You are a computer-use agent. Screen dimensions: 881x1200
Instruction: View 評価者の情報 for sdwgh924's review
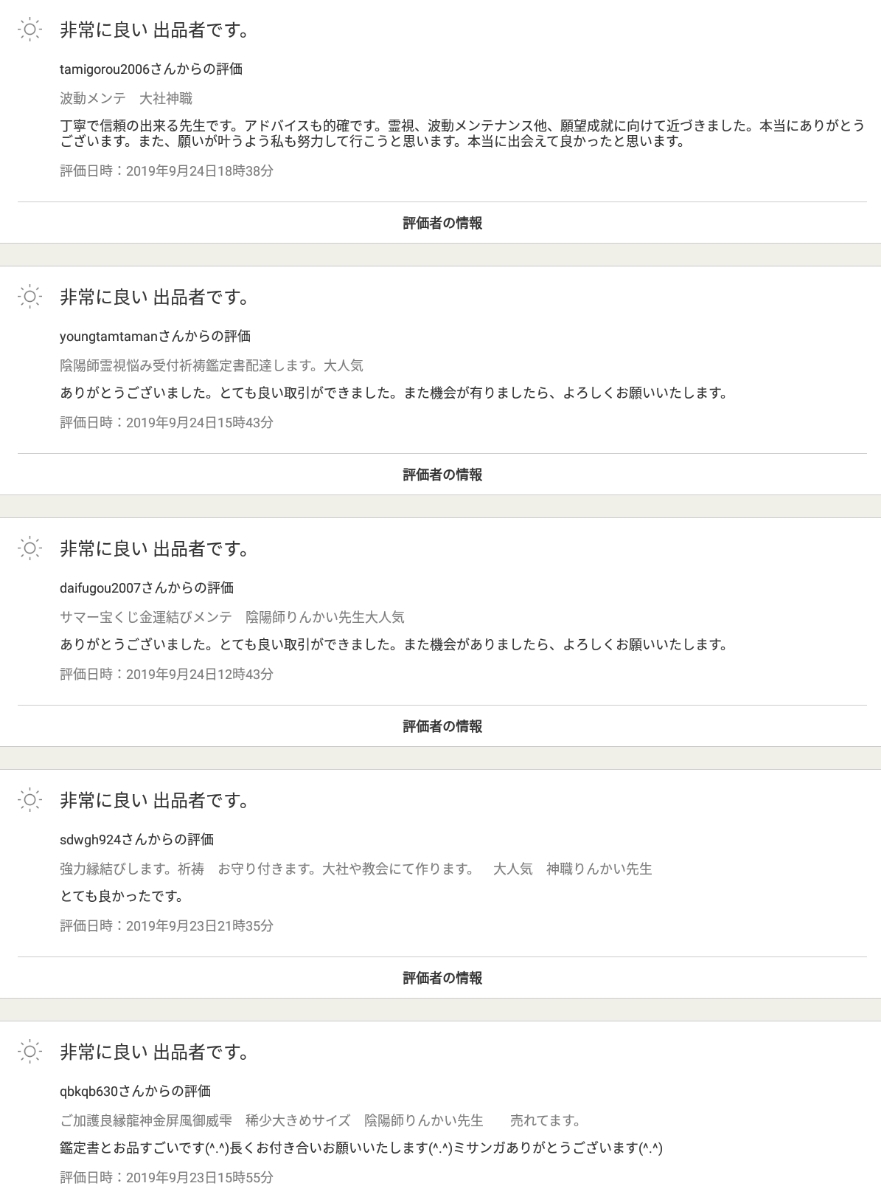click(442, 978)
